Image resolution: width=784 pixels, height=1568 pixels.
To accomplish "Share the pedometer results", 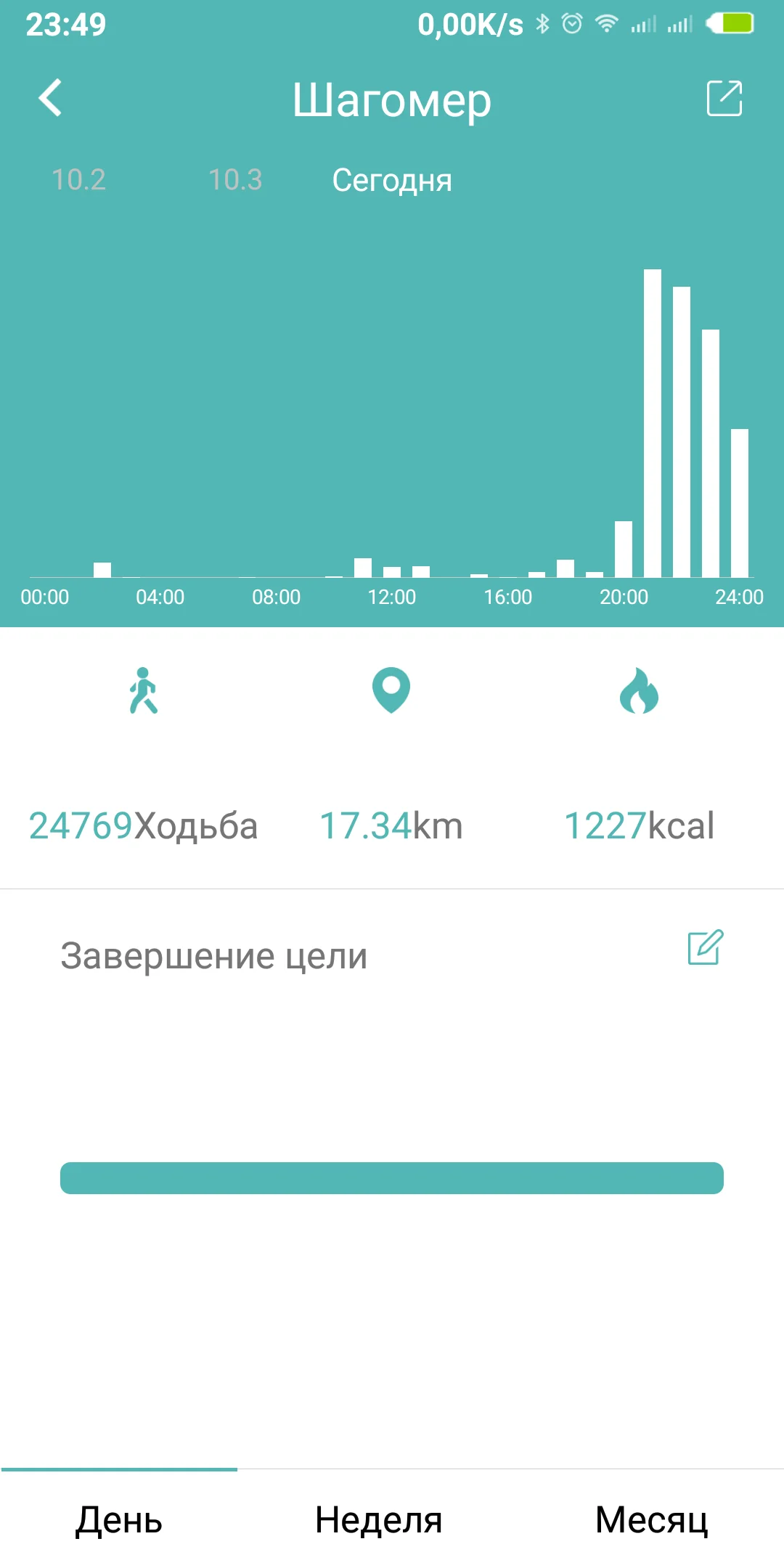I will pyautogui.click(x=724, y=98).
